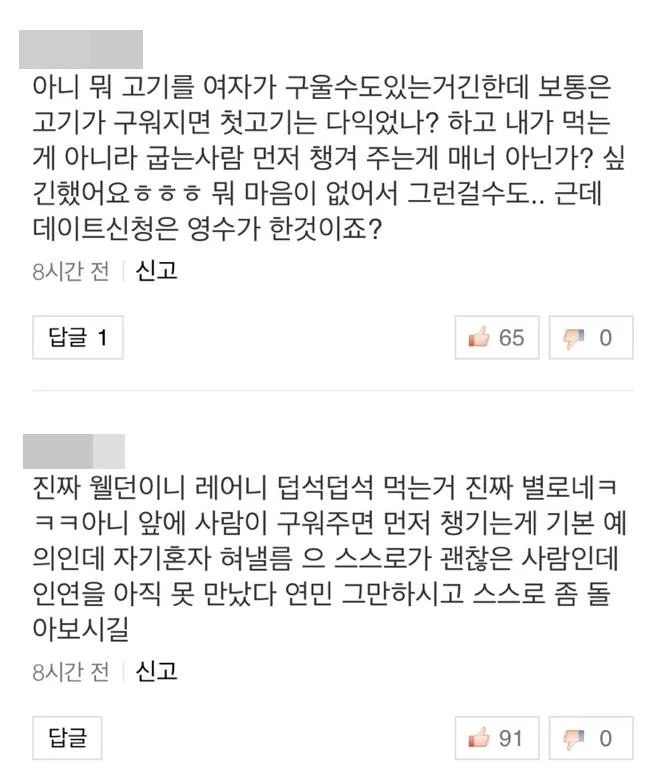Viewport: 666px width, 779px height.
Task: Like the second comment with 91 likes
Action: click(496, 738)
